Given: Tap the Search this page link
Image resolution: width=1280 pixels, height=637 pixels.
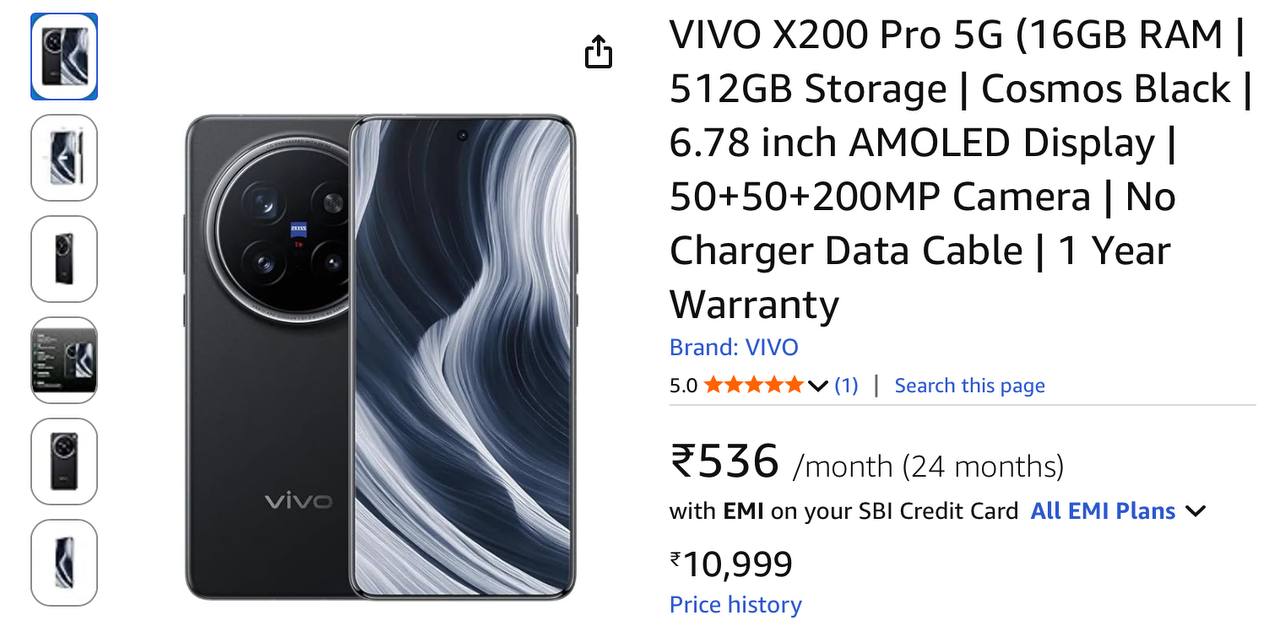Looking at the screenshot, I should point(969,386).
